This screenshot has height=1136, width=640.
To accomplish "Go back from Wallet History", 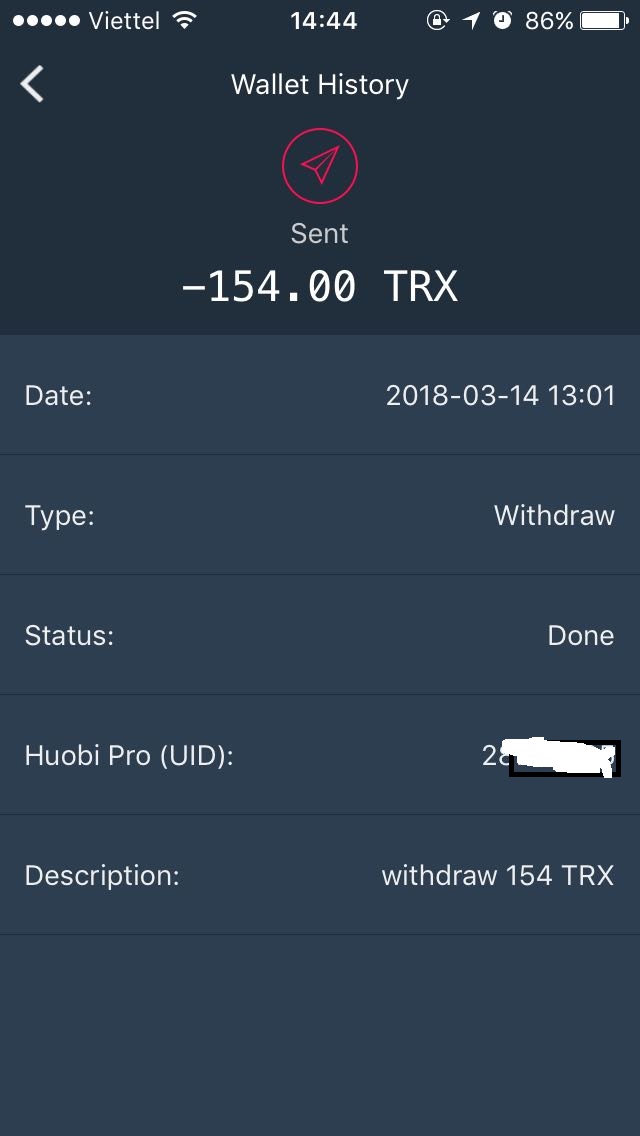I will [33, 84].
